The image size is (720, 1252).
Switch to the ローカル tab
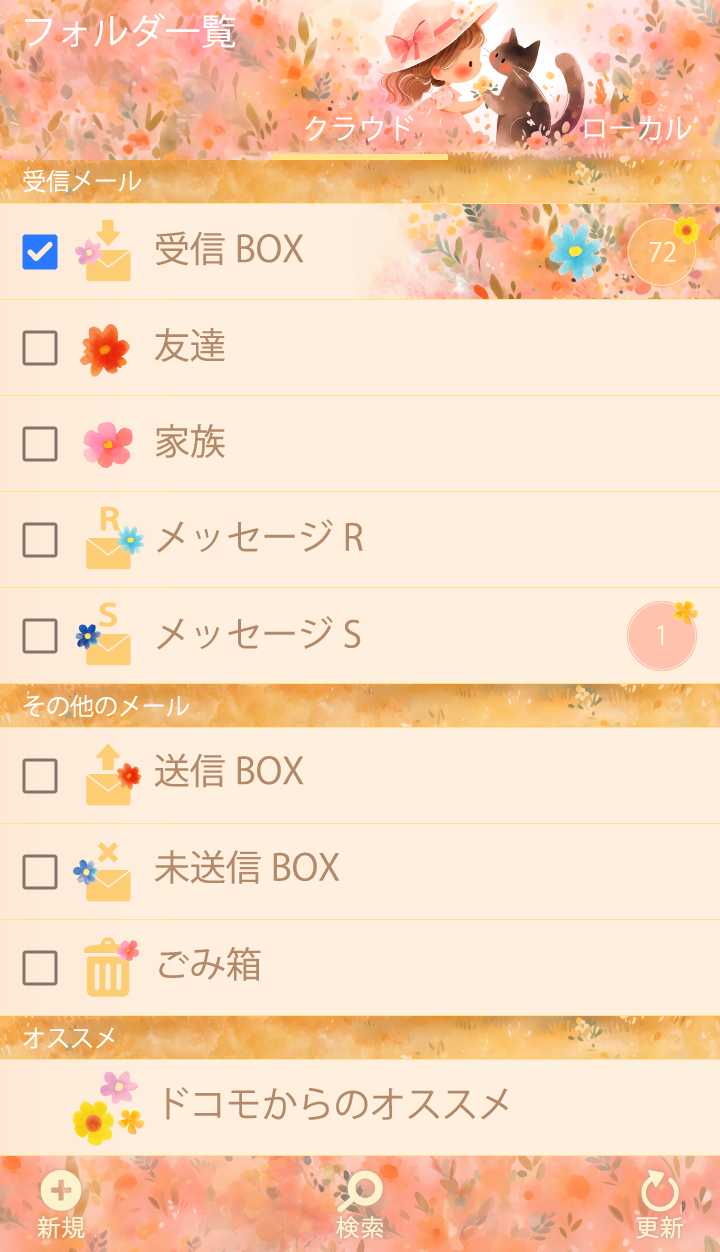[636, 129]
